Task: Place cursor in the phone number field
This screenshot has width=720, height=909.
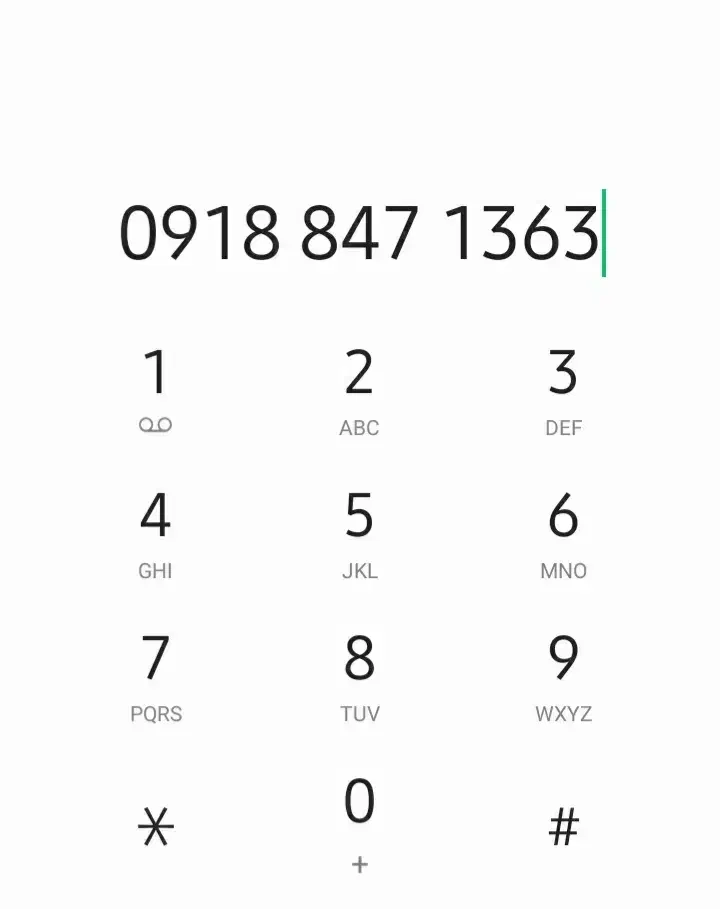Action: [360, 232]
